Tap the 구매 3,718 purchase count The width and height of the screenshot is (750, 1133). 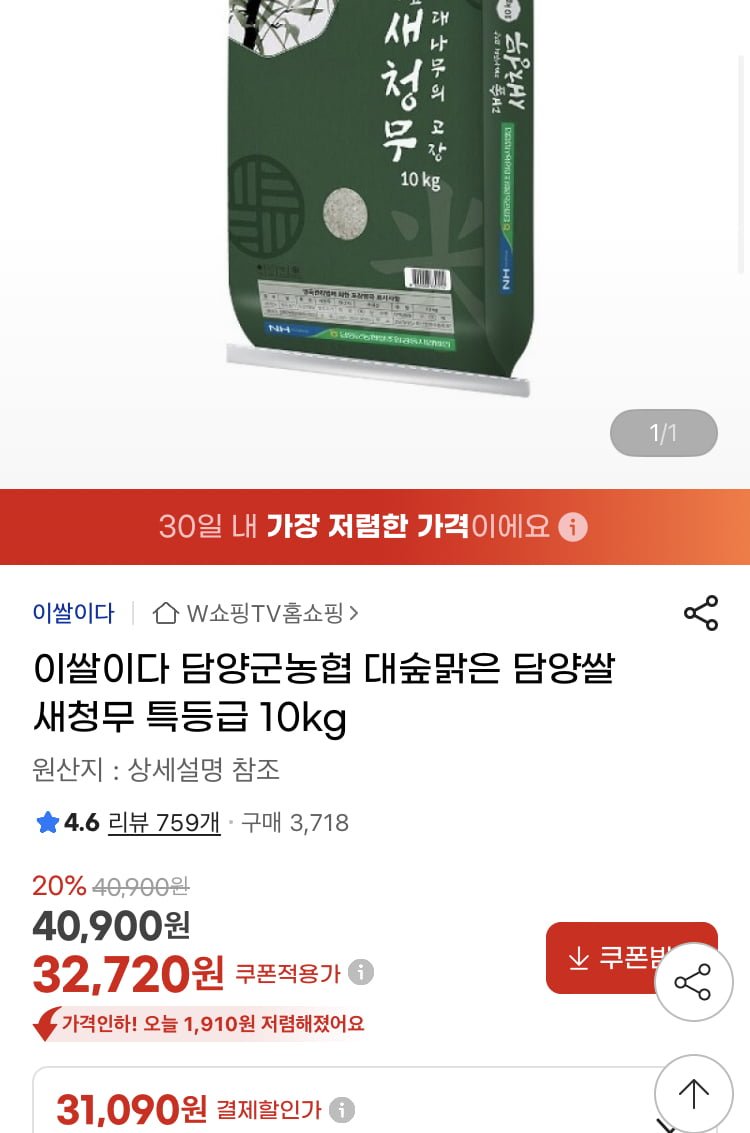(x=295, y=822)
